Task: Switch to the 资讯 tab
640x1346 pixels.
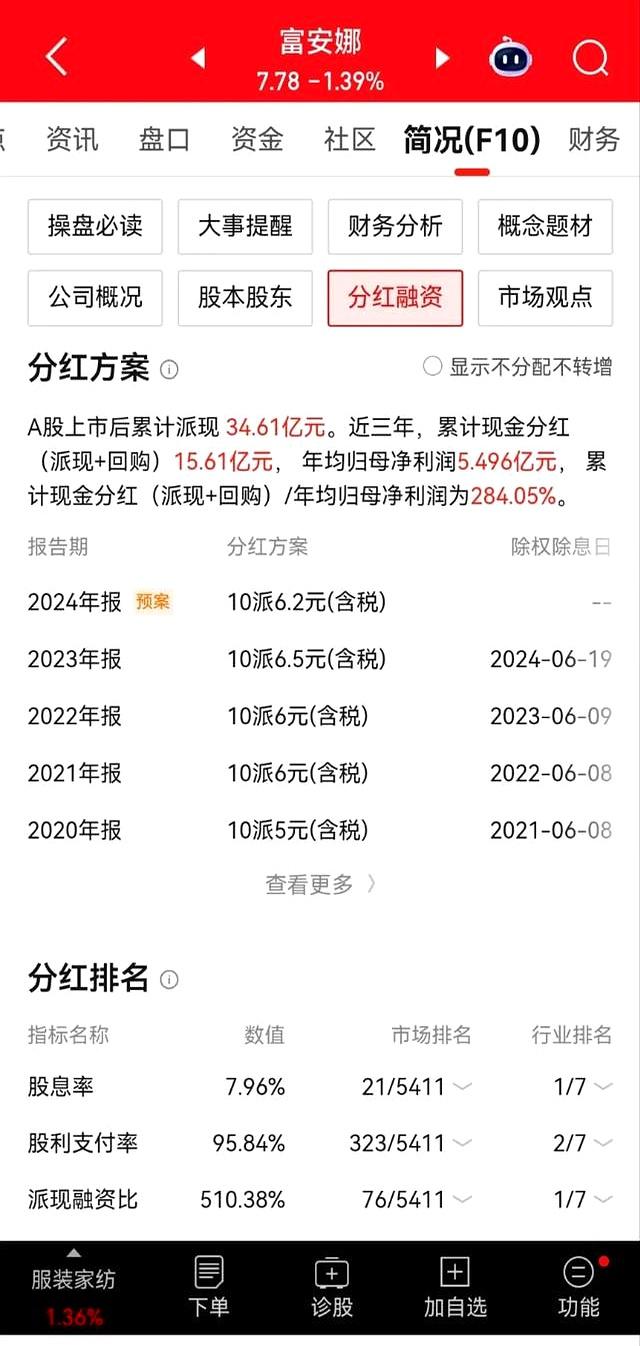Action: click(x=73, y=139)
